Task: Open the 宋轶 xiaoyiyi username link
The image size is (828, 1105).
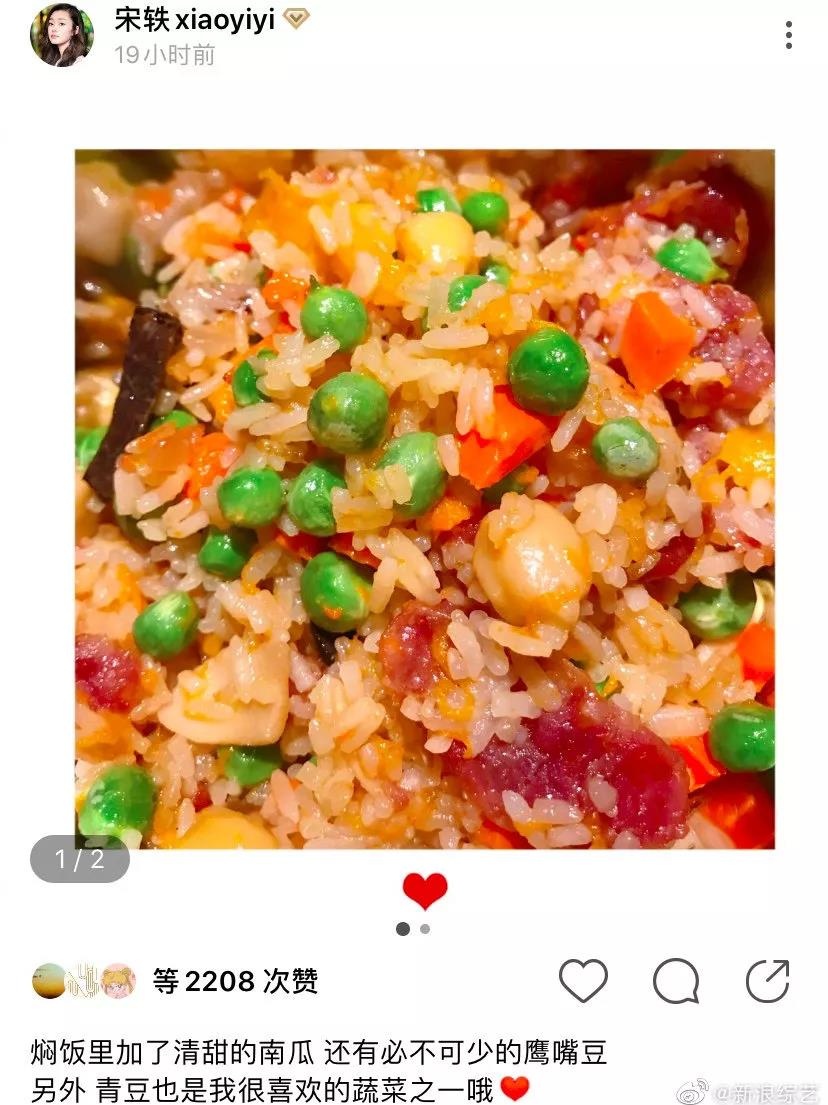Action: pos(195,19)
